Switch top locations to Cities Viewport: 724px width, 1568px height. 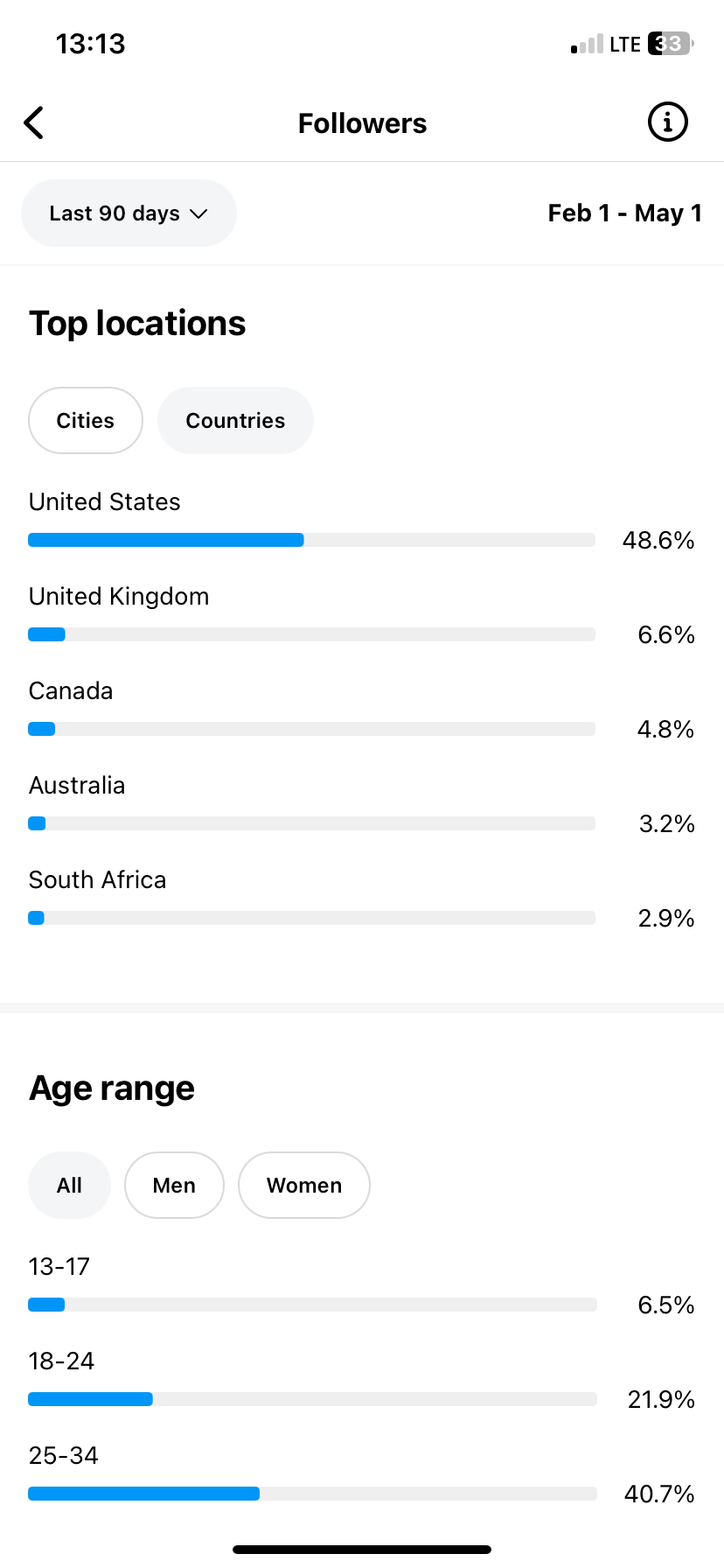[x=86, y=421]
